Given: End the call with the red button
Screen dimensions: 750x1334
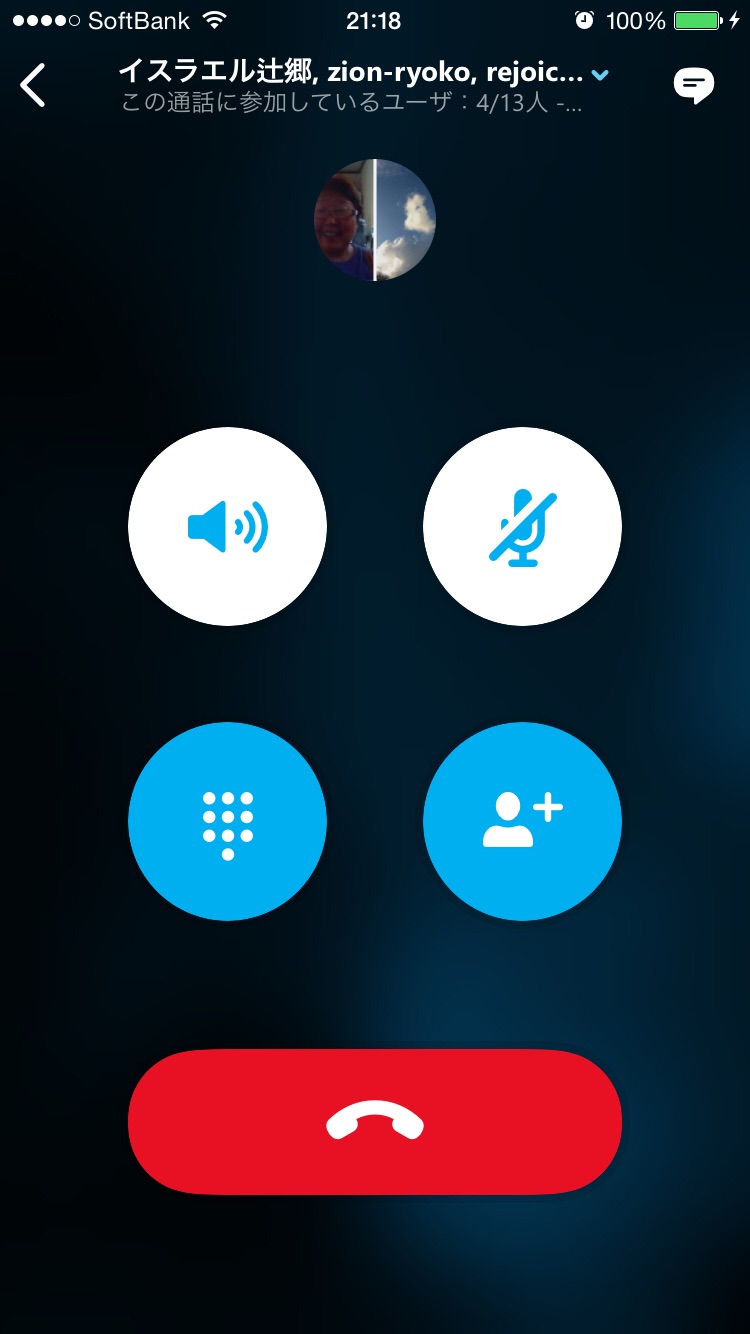Looking at the screenshot, I should [375, 1121].
